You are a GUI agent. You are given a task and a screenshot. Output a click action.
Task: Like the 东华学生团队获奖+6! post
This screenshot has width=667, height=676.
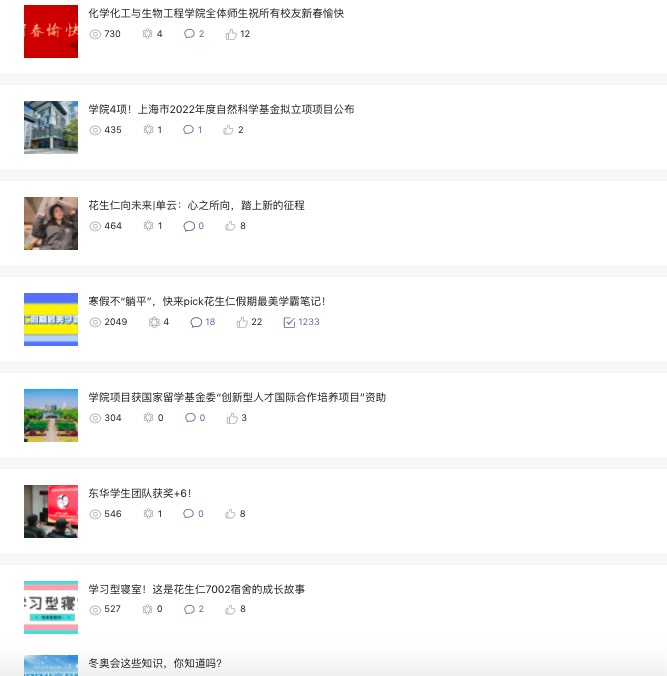[231, 514]
